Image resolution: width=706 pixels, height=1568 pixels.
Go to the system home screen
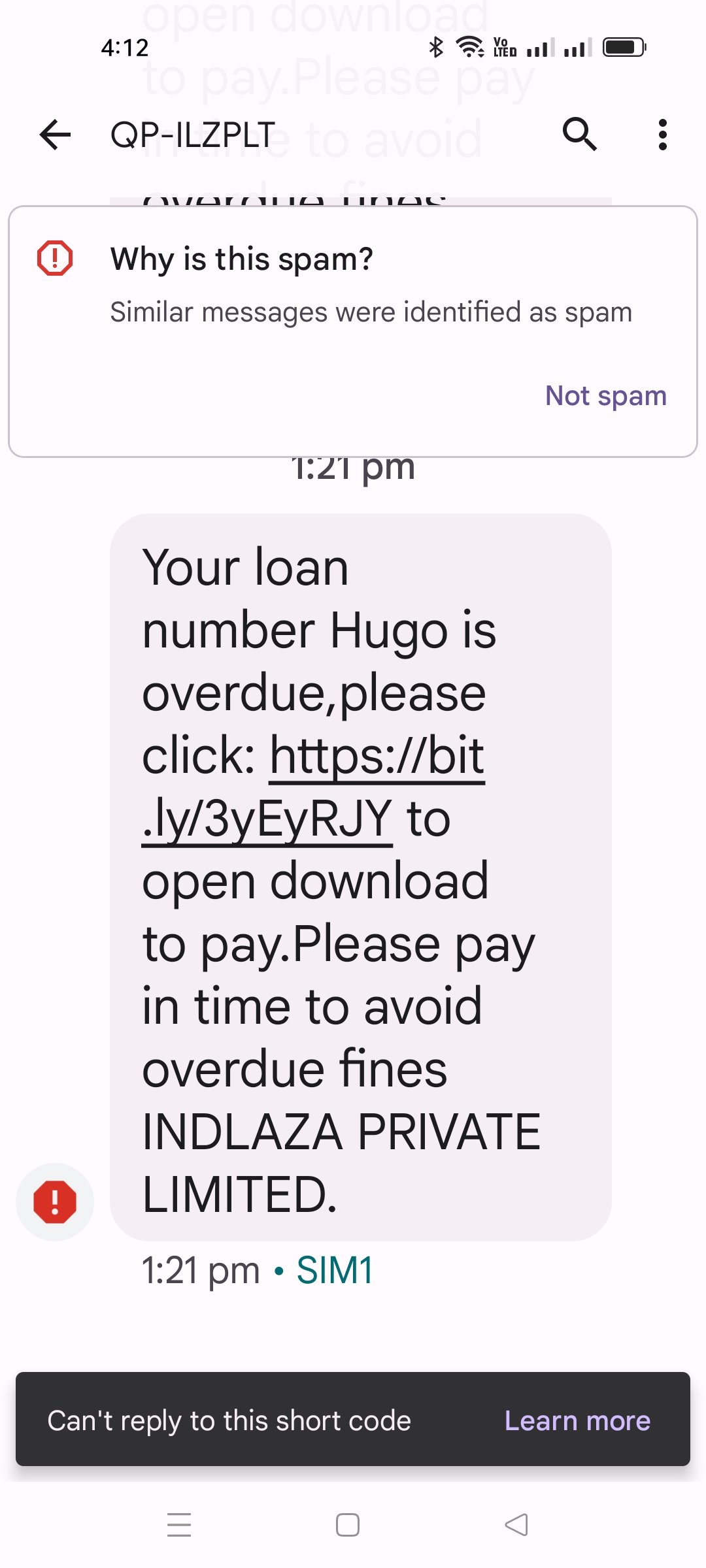tap(347, 1525)
